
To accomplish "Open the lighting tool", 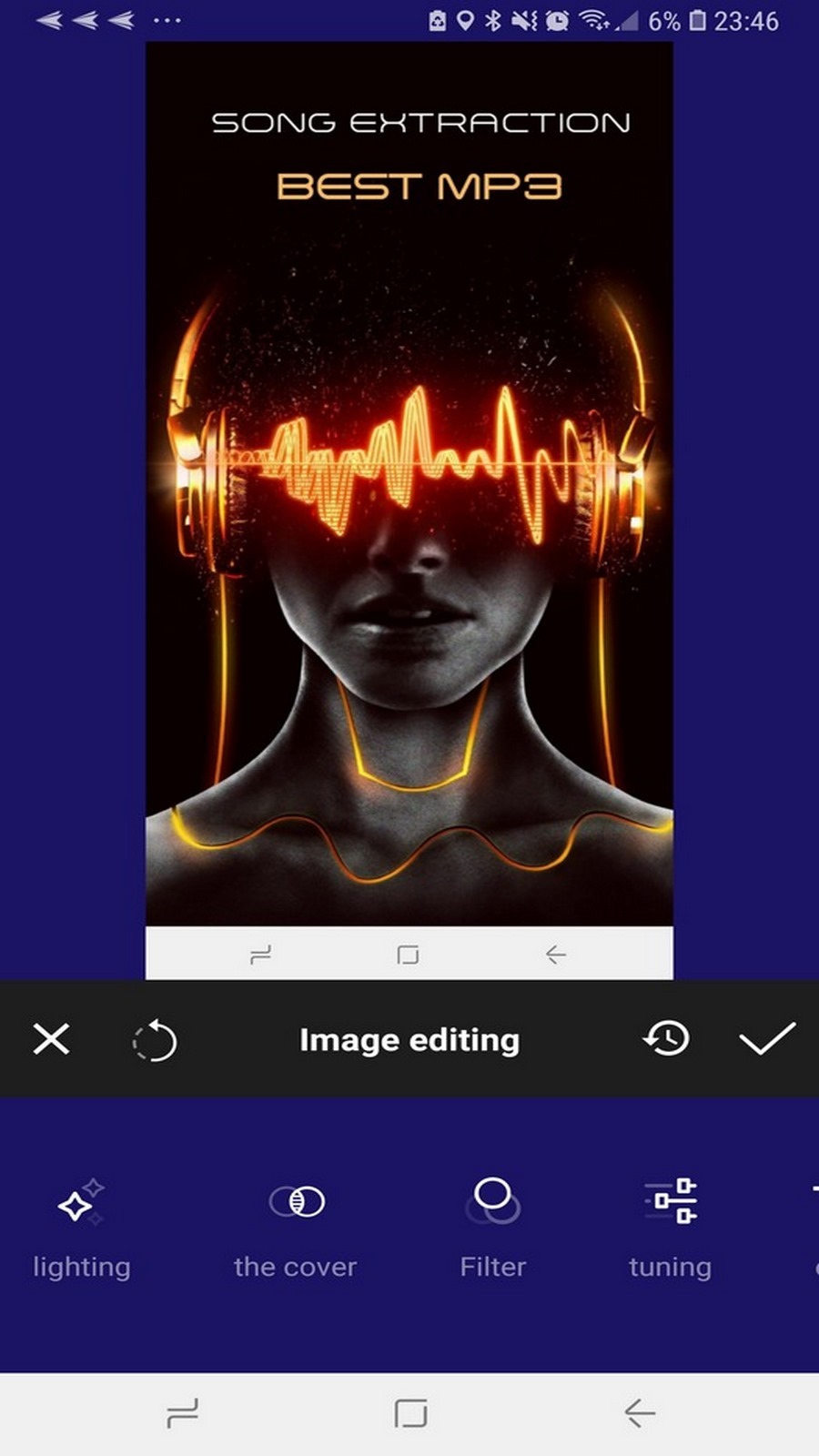I will [x=81, y=1224].
